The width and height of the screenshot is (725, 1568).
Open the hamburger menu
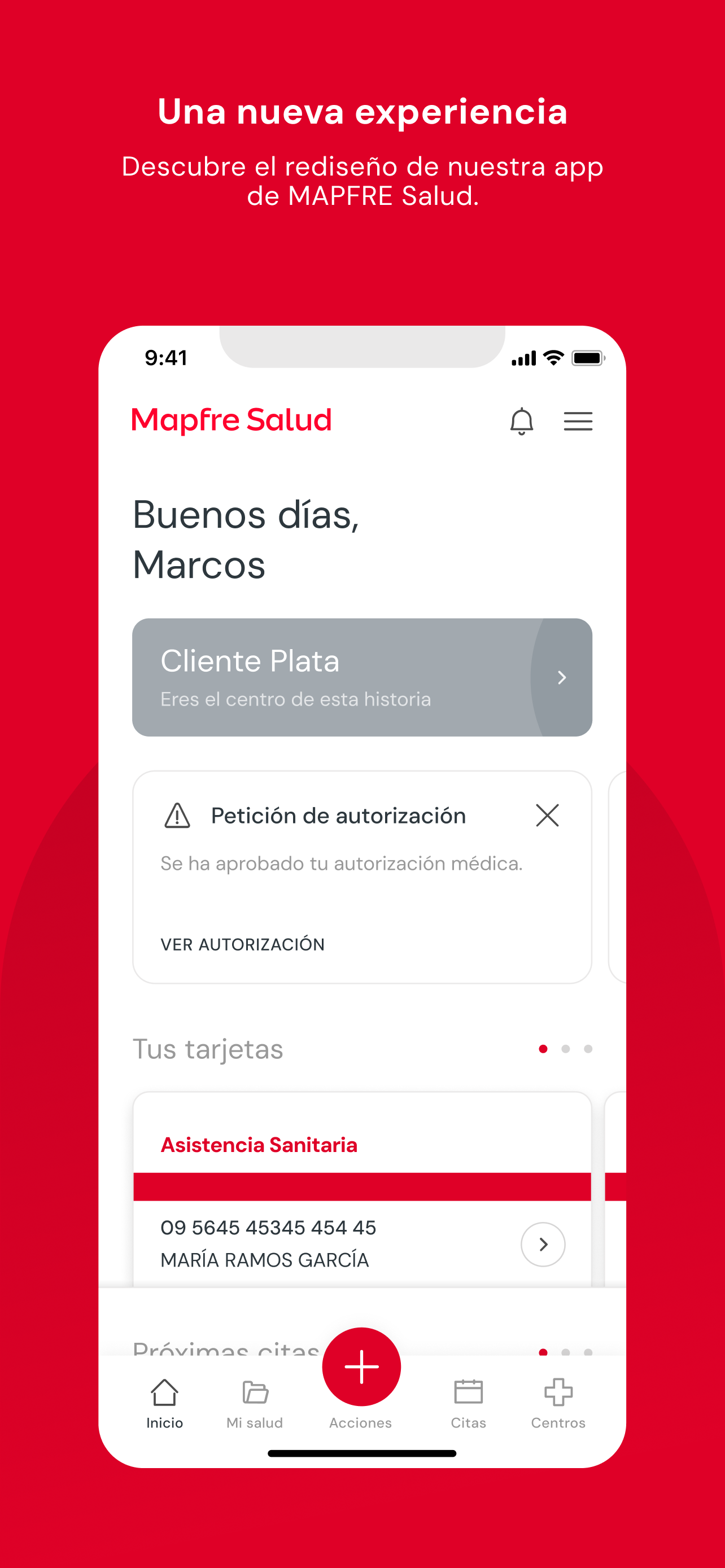coord(577,421)
